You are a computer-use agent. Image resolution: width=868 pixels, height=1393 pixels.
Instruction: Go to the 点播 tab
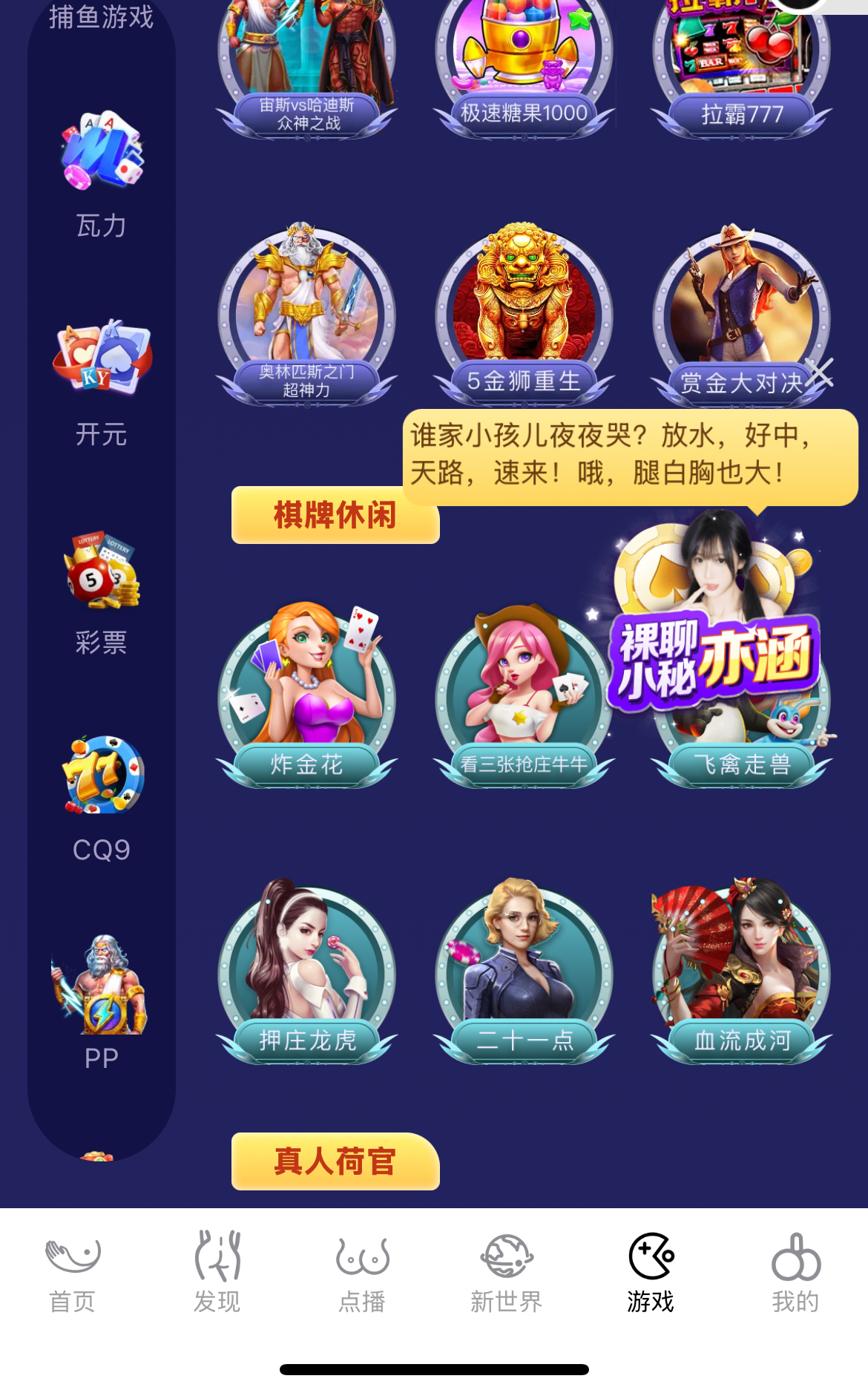point(362,1273)
